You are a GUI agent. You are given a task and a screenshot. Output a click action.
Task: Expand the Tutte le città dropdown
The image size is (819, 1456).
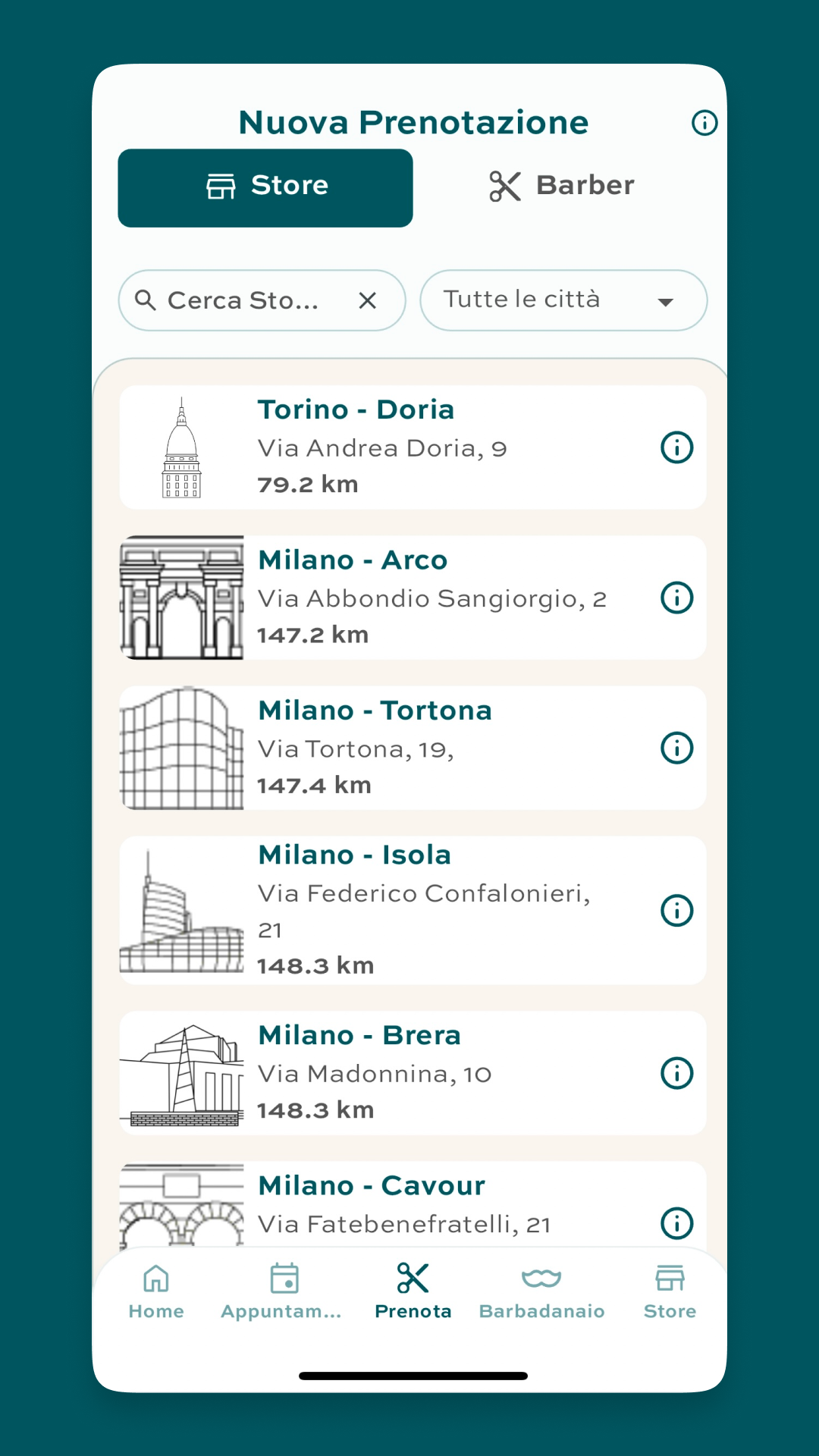pyautogui.click(x=563, y=301)
